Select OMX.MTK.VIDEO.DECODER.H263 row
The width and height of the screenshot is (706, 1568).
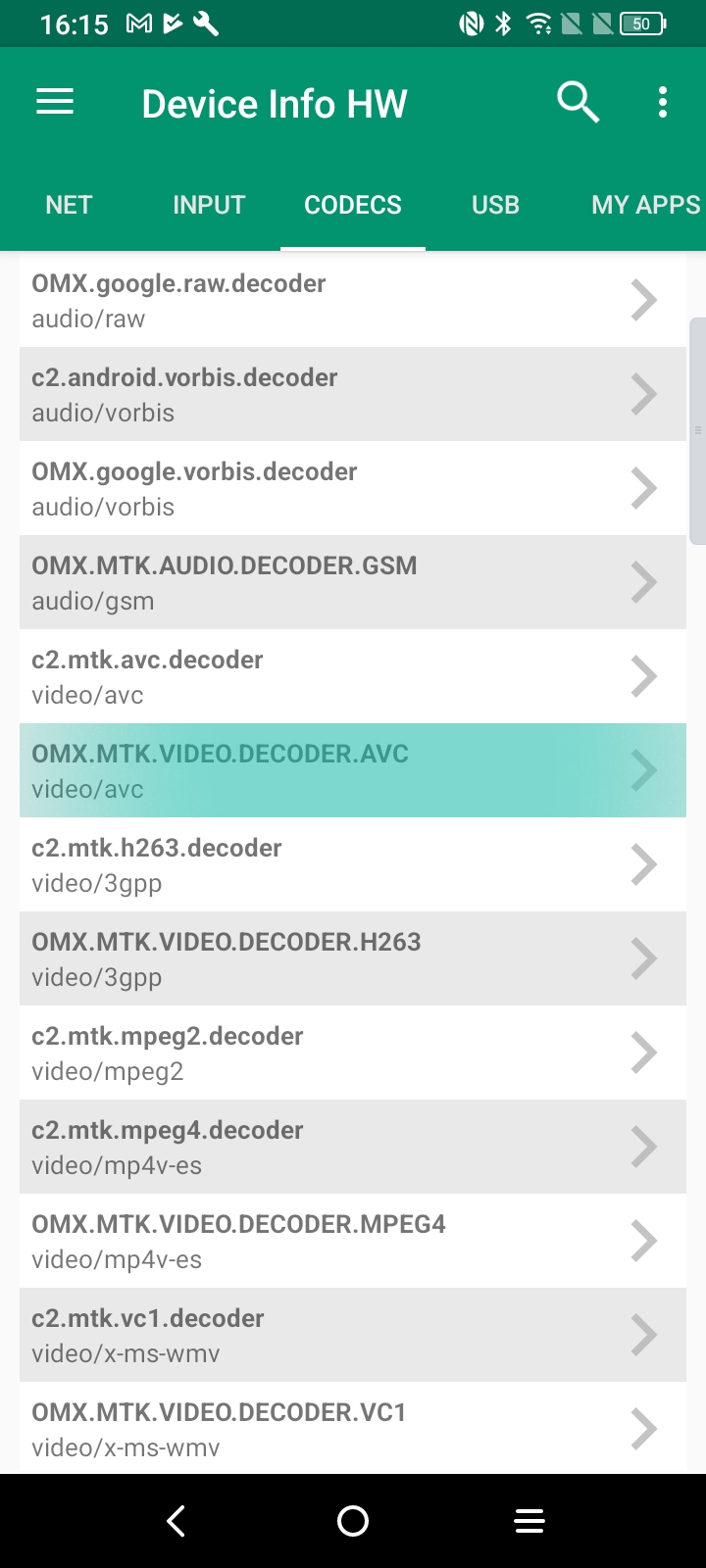pyautogui.click(x=353, y=958)
